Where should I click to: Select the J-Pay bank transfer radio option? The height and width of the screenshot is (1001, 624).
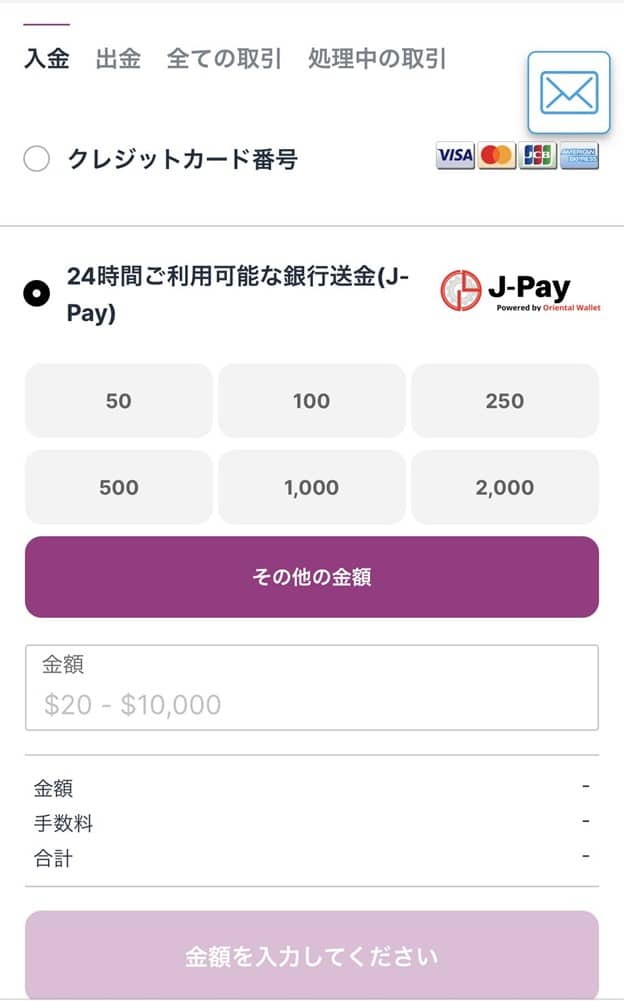(x=37, y=294)
